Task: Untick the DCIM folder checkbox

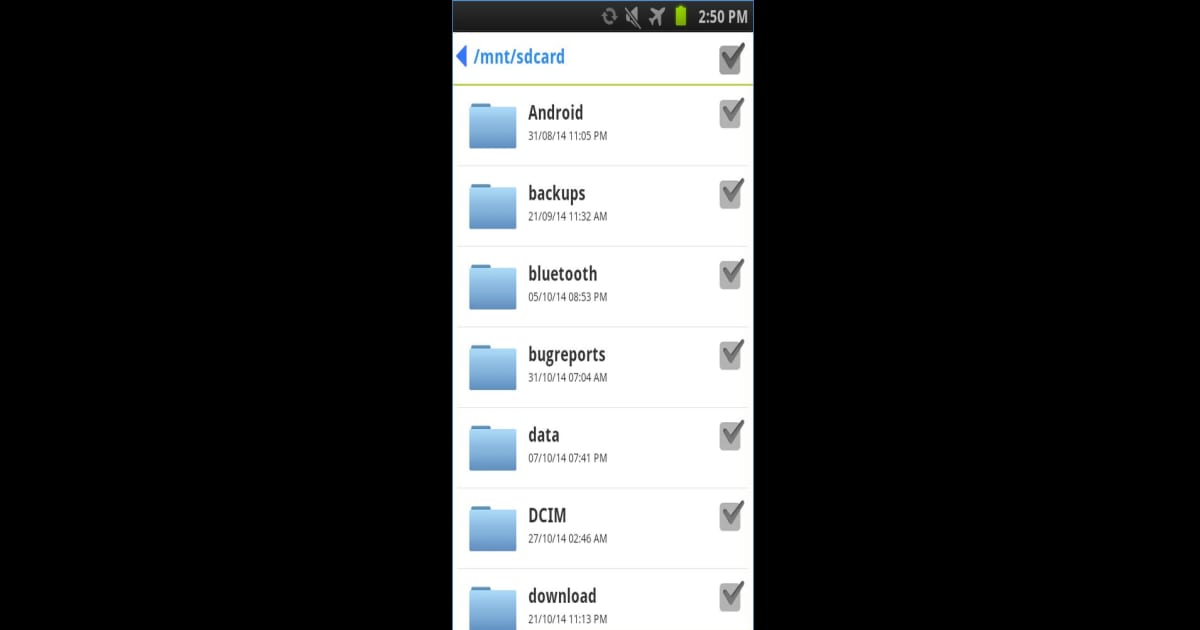Action: pos(730,516)
